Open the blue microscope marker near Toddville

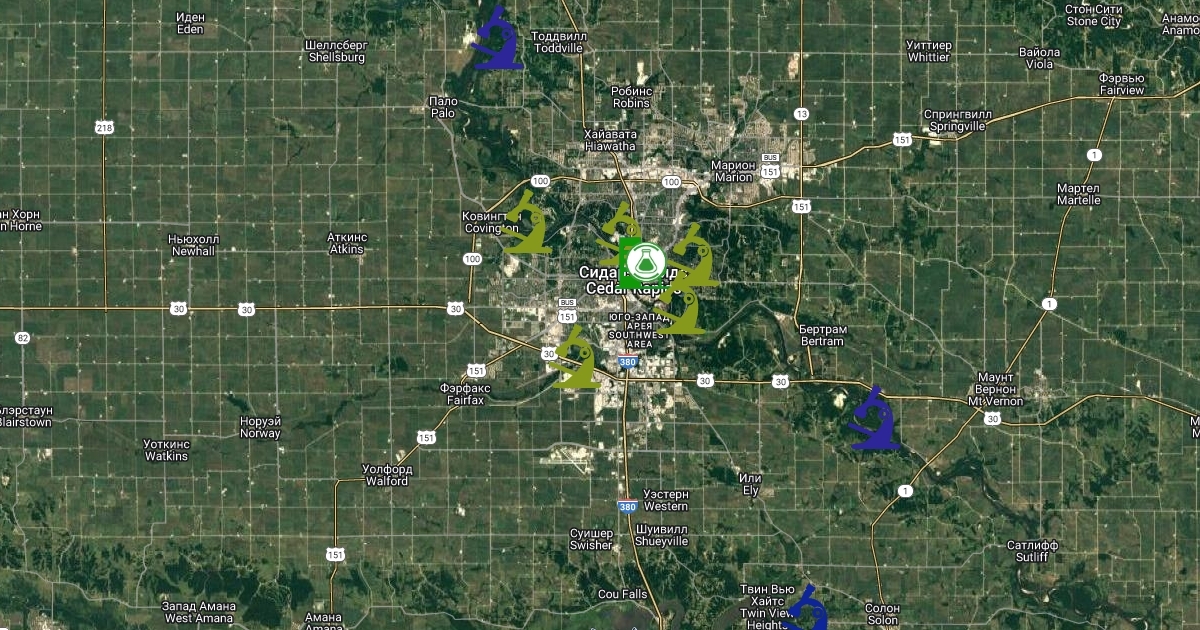pyautogui.click(x=497, y=39)
